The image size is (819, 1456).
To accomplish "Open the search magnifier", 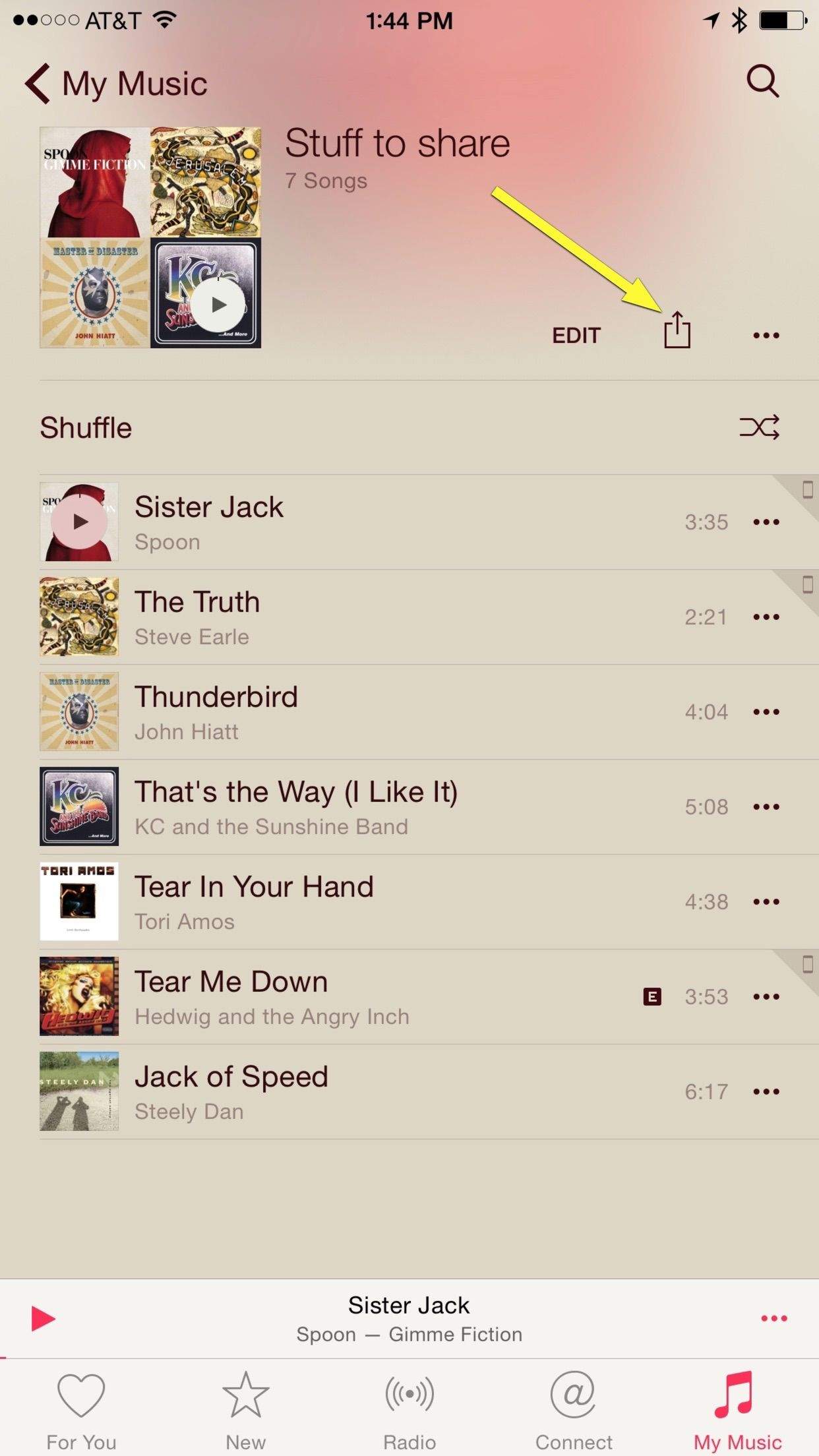I will tap(763, 82).
